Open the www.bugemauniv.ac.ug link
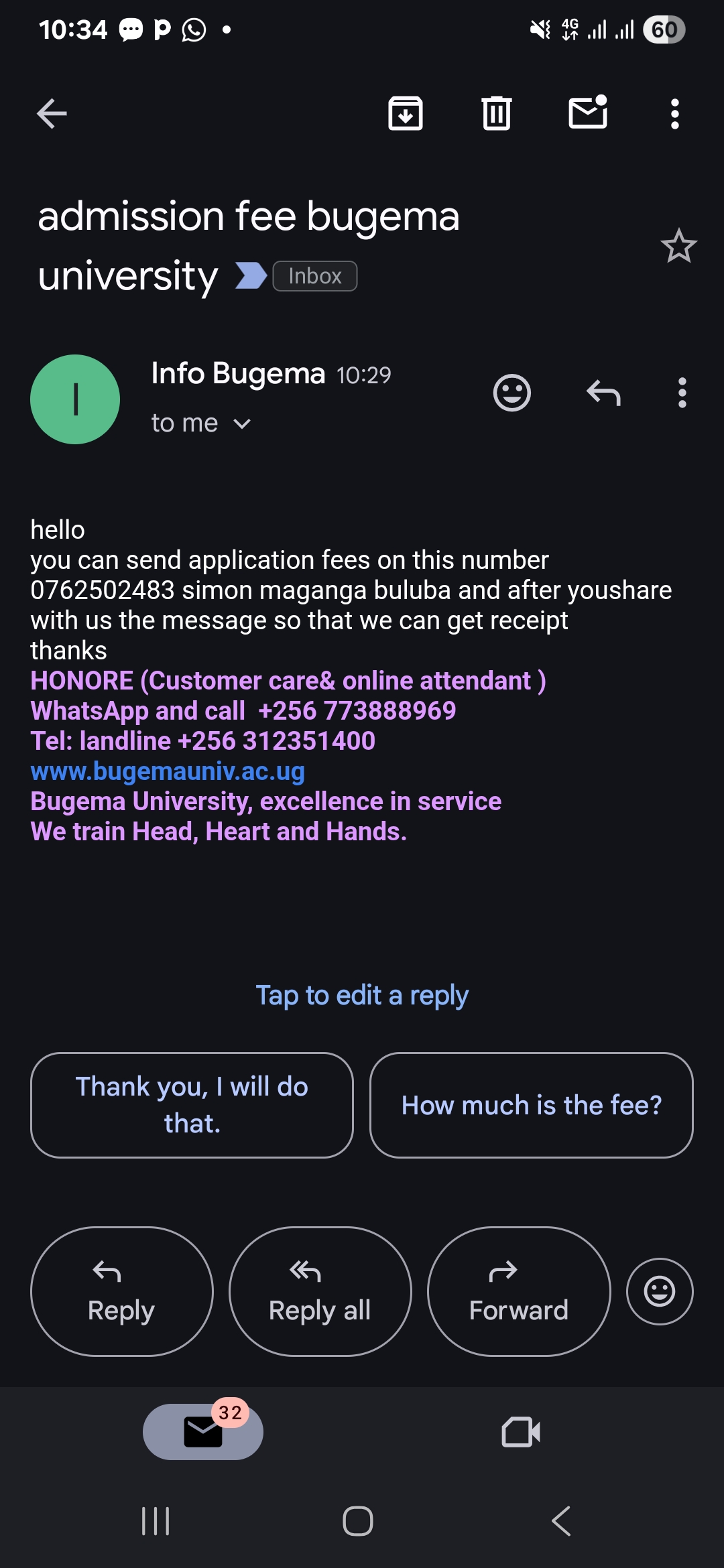This screenshot has width=724, height=1568. (168, 771)
